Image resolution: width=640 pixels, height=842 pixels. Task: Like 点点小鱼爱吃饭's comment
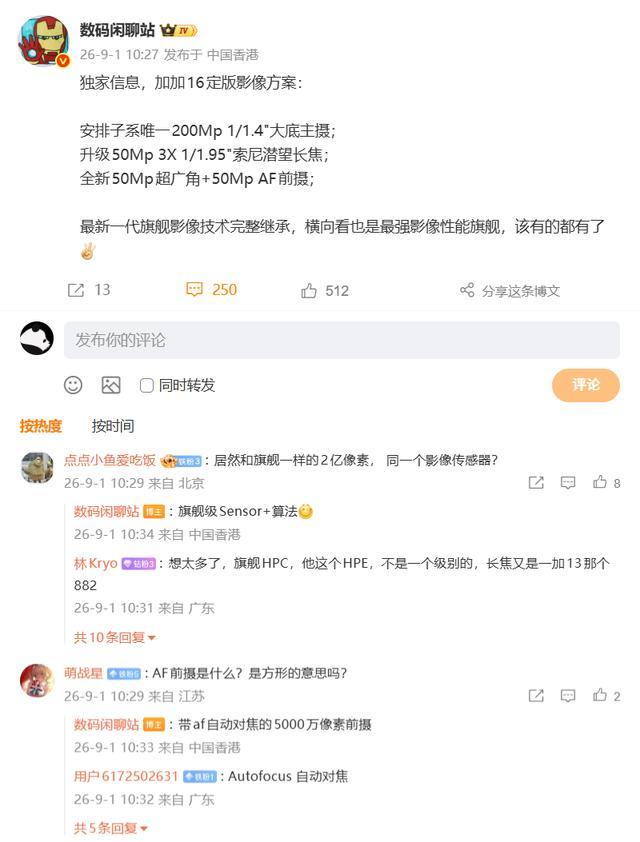click(x=607, y=482)
